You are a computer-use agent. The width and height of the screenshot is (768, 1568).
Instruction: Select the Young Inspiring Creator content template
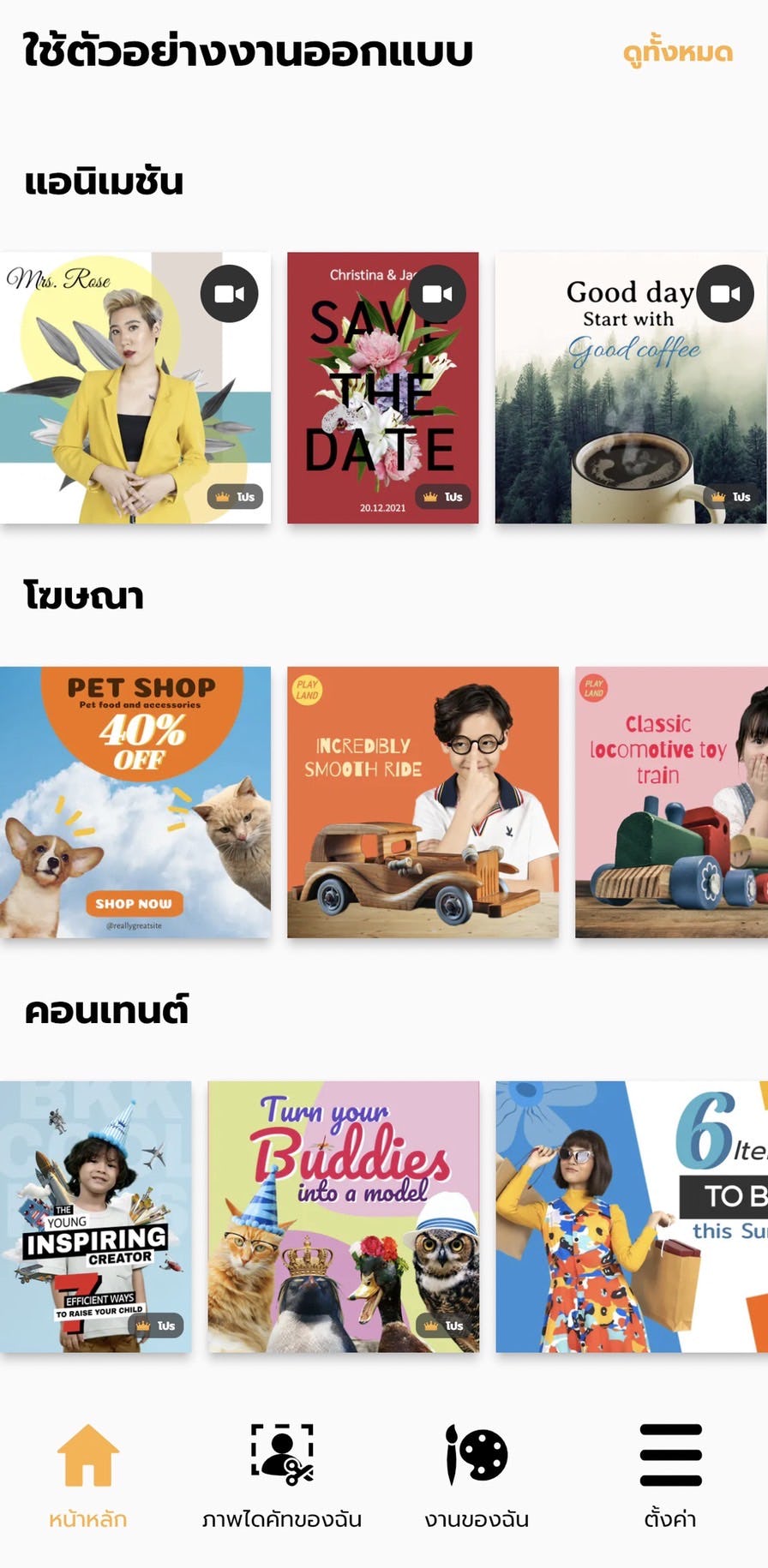(x=95, y=1217)
